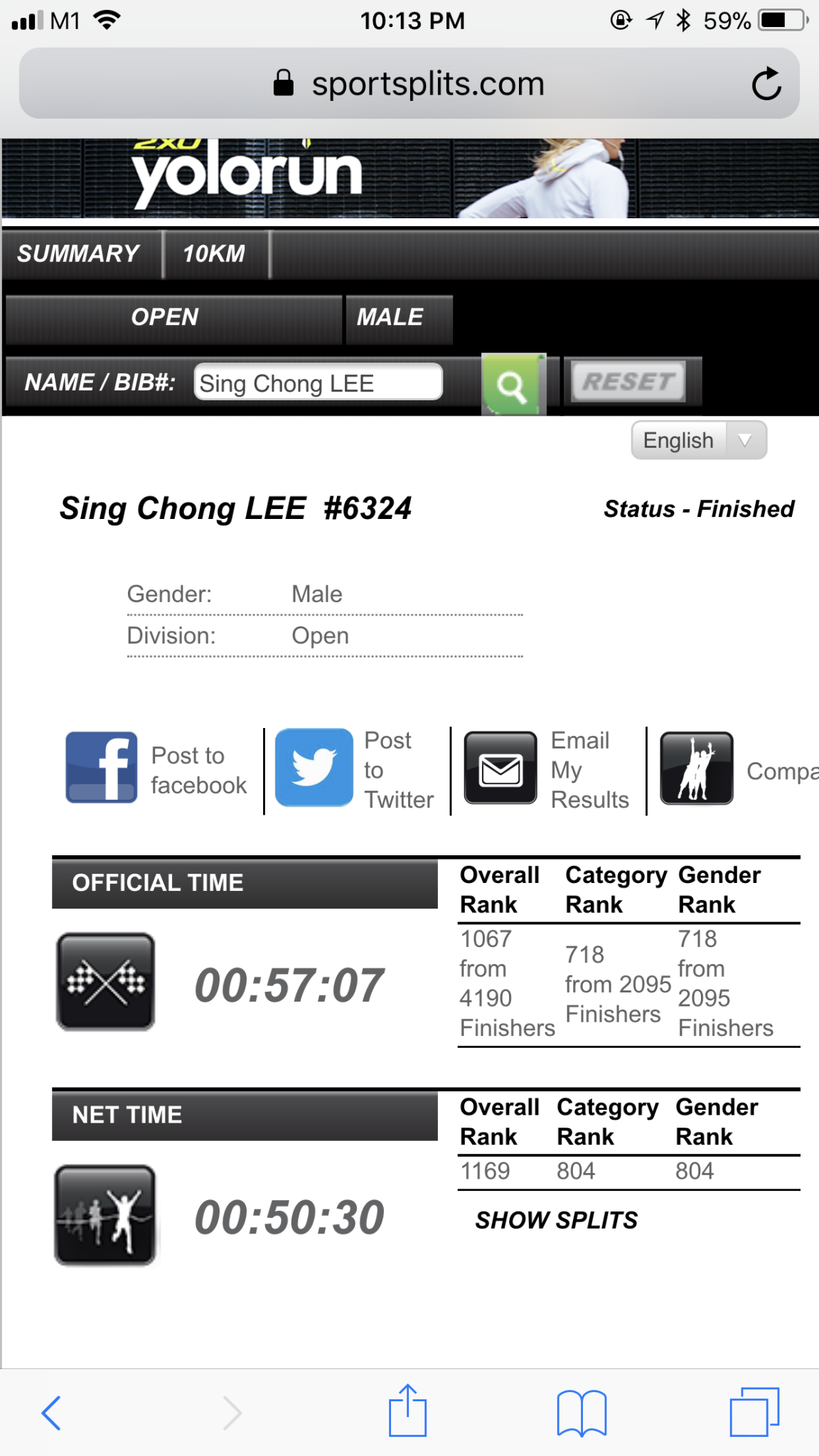Edit the Name / Bib search field

tap(318, 382)
